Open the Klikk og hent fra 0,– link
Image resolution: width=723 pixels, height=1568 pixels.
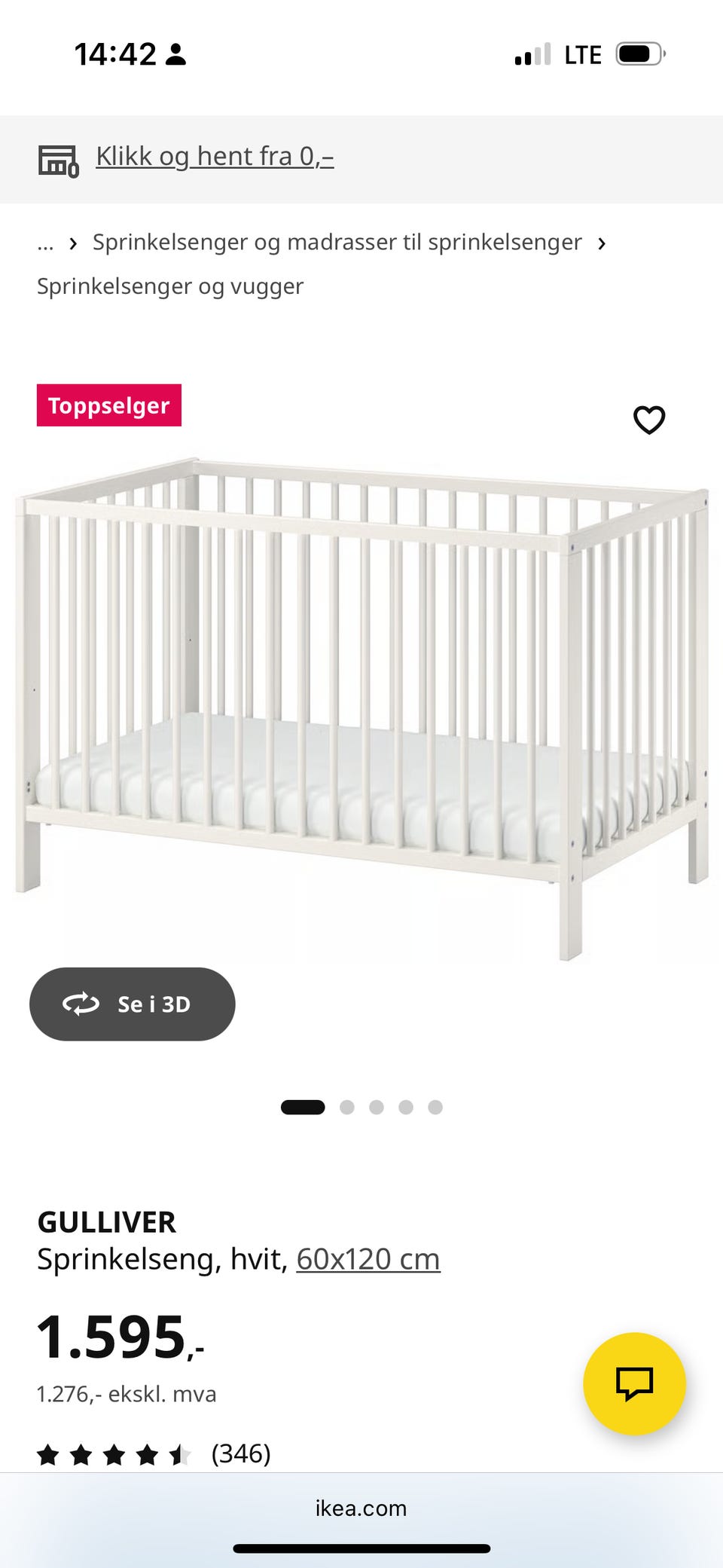[x=215, y=157]
